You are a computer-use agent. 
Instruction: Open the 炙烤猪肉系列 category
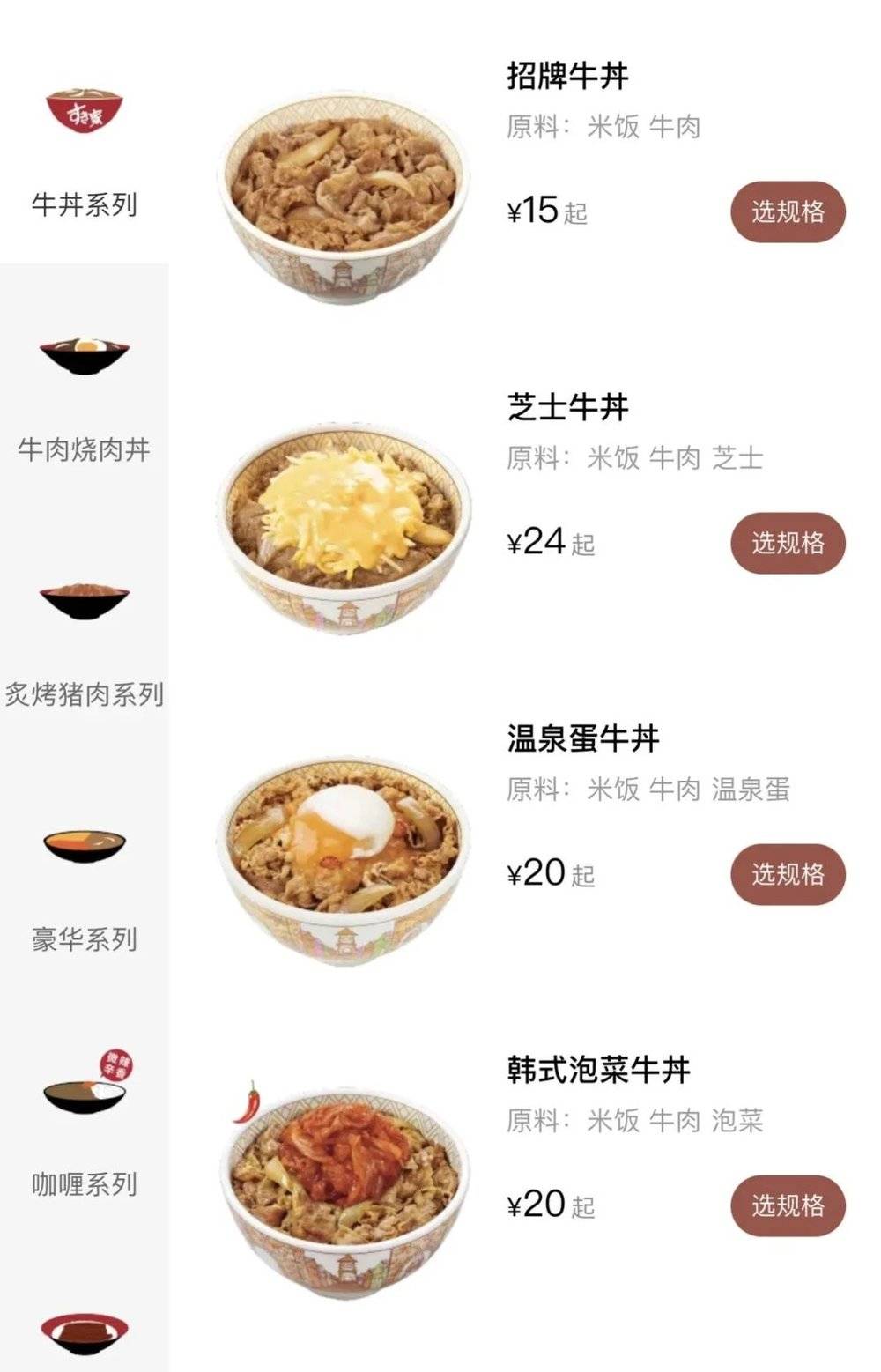tap(85, 645)
